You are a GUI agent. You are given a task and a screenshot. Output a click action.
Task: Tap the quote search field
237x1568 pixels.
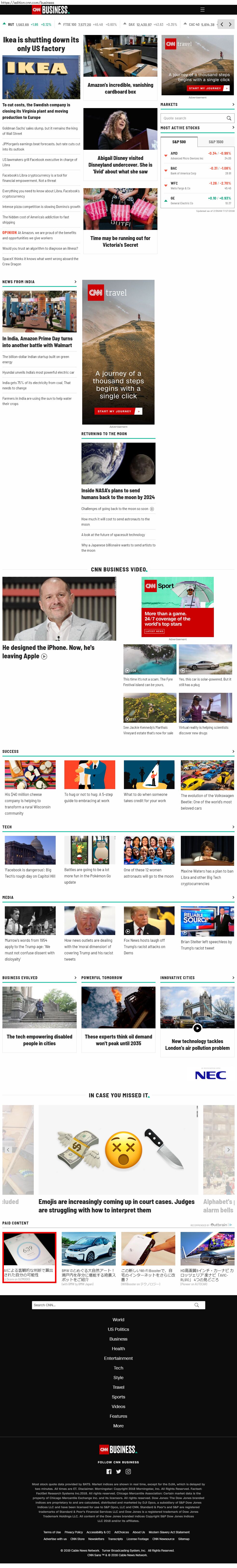[x=193, y=118]
